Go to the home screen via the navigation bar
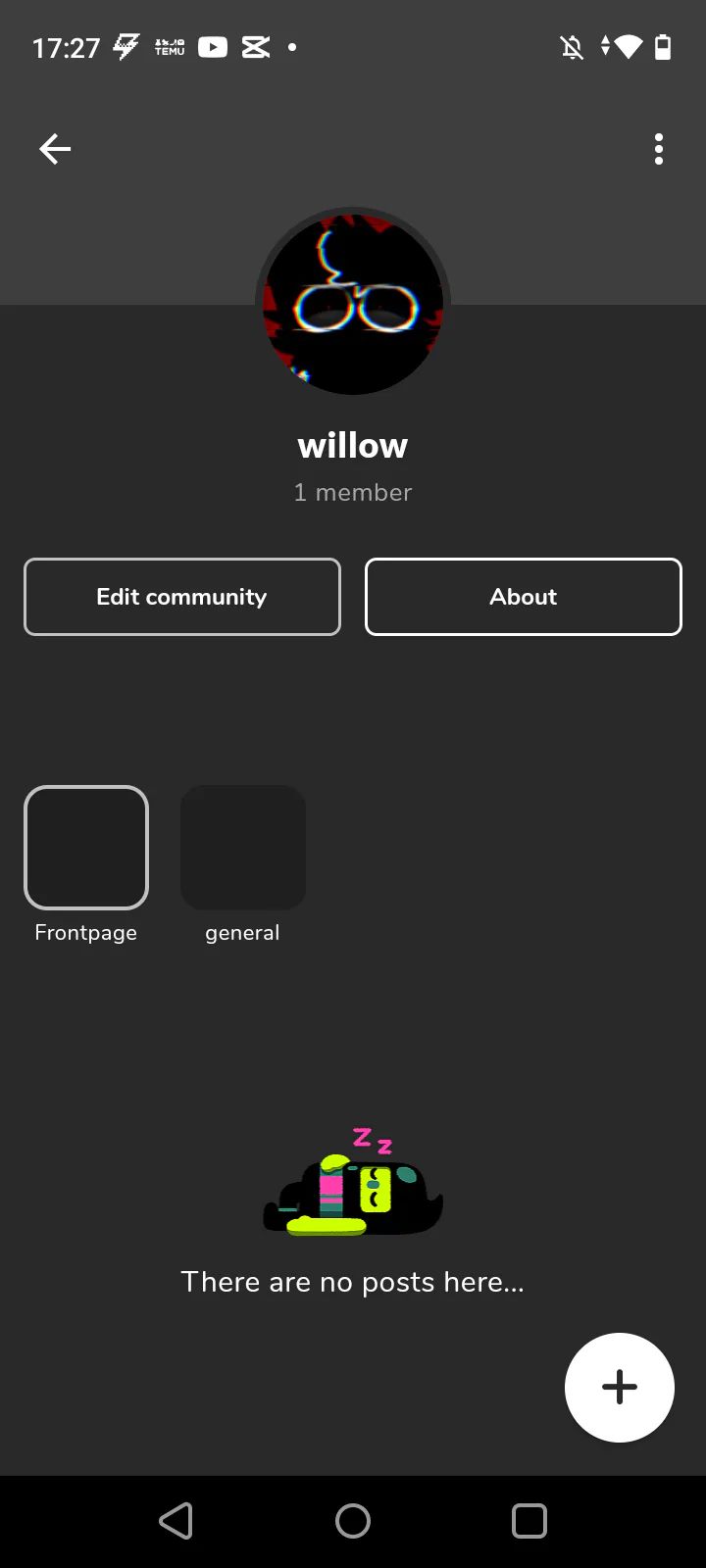 [x=353, y=1521]
